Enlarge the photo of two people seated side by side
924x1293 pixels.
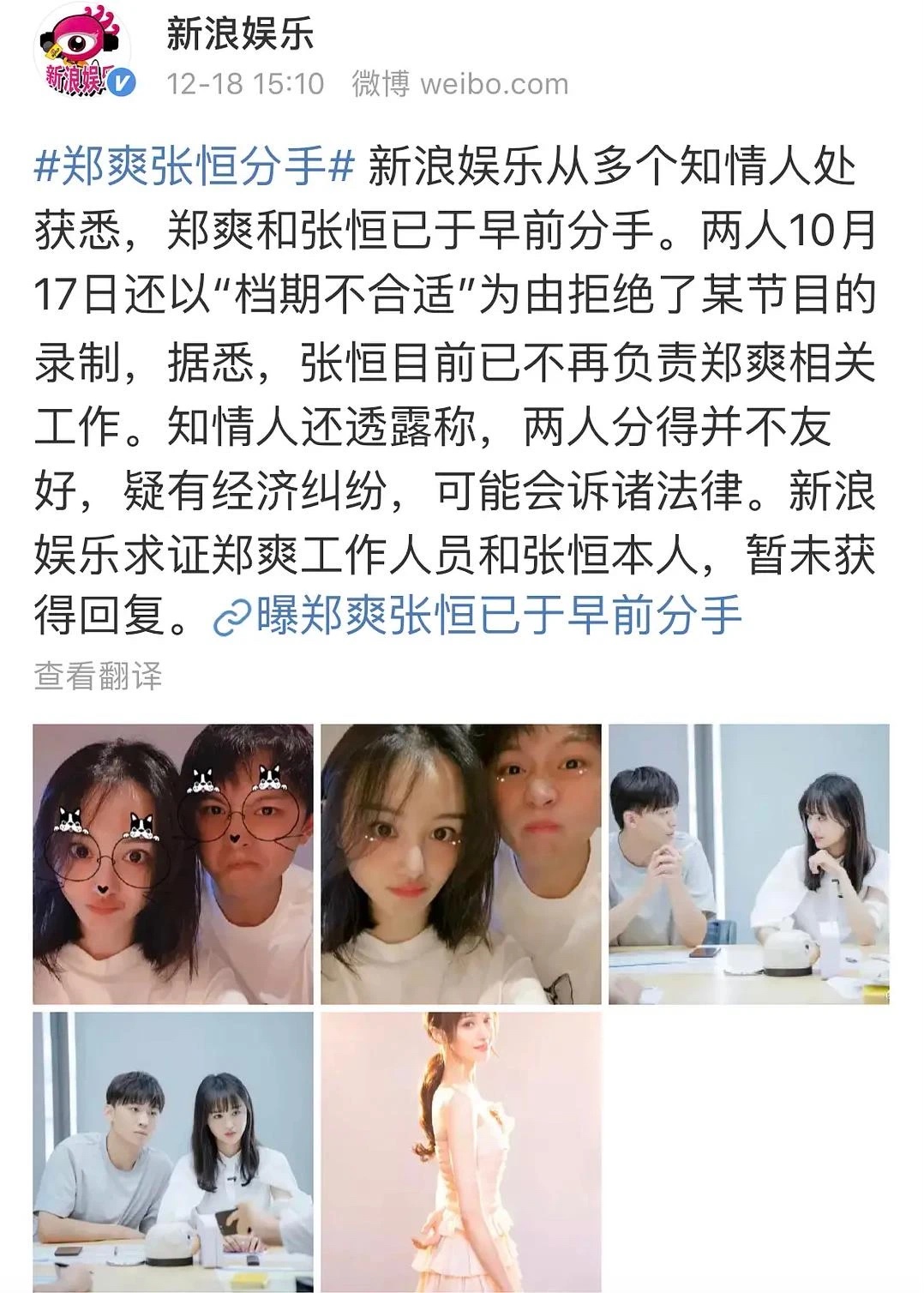point(173,1152)
